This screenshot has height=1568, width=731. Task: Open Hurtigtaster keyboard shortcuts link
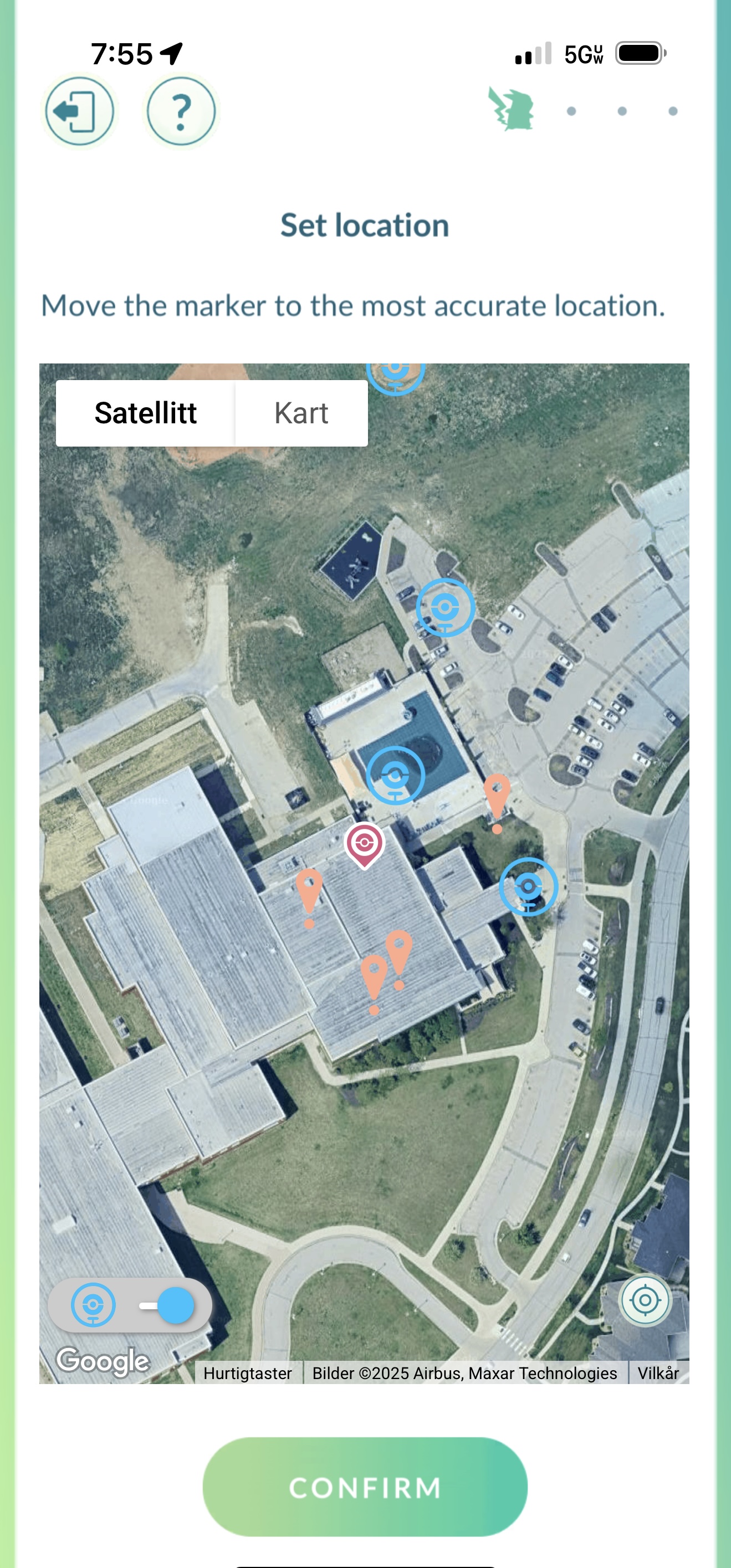click(x=248, y=1373)
